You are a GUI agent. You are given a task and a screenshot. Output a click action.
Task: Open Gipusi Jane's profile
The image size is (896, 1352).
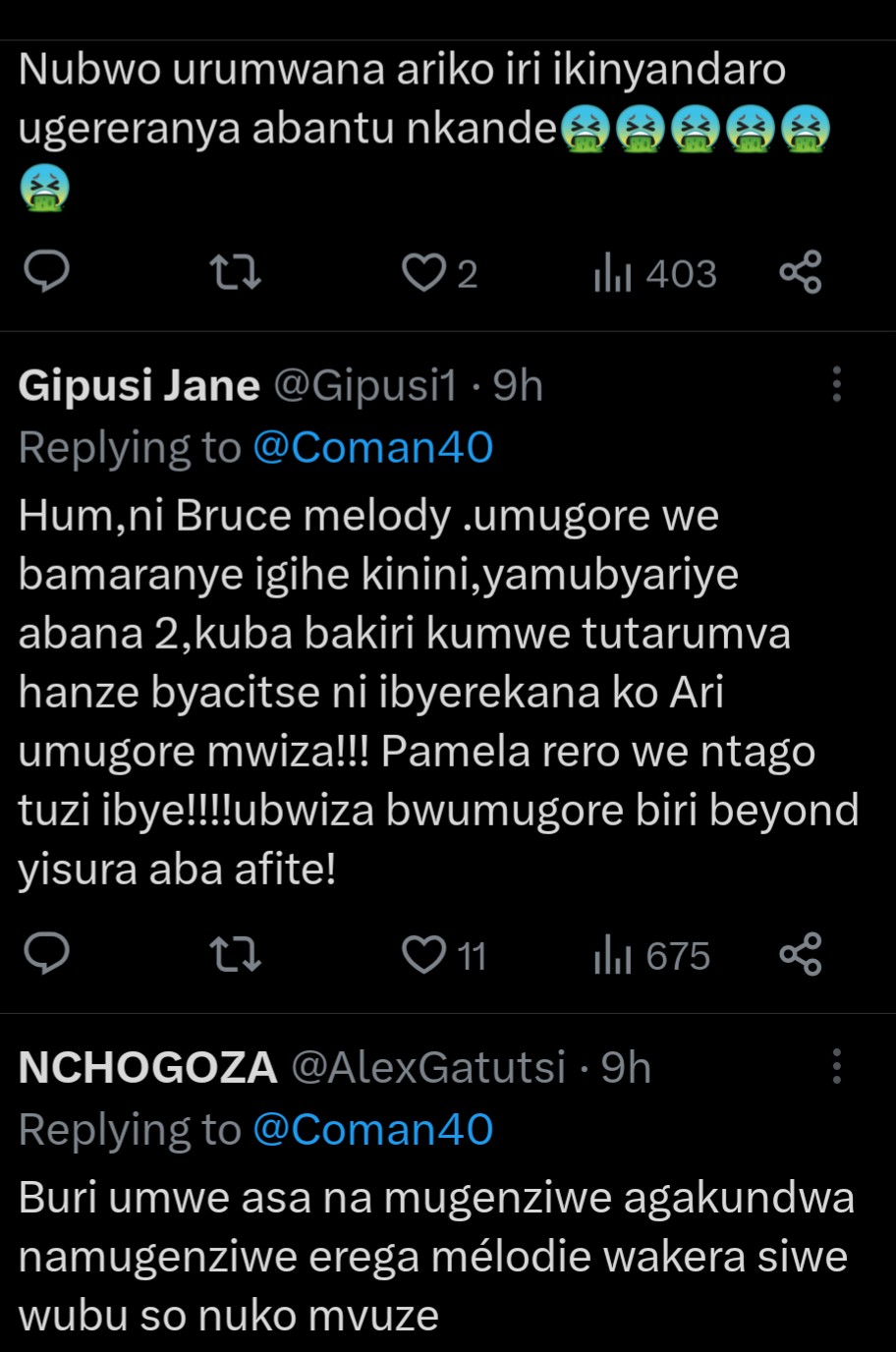point(139,386)
